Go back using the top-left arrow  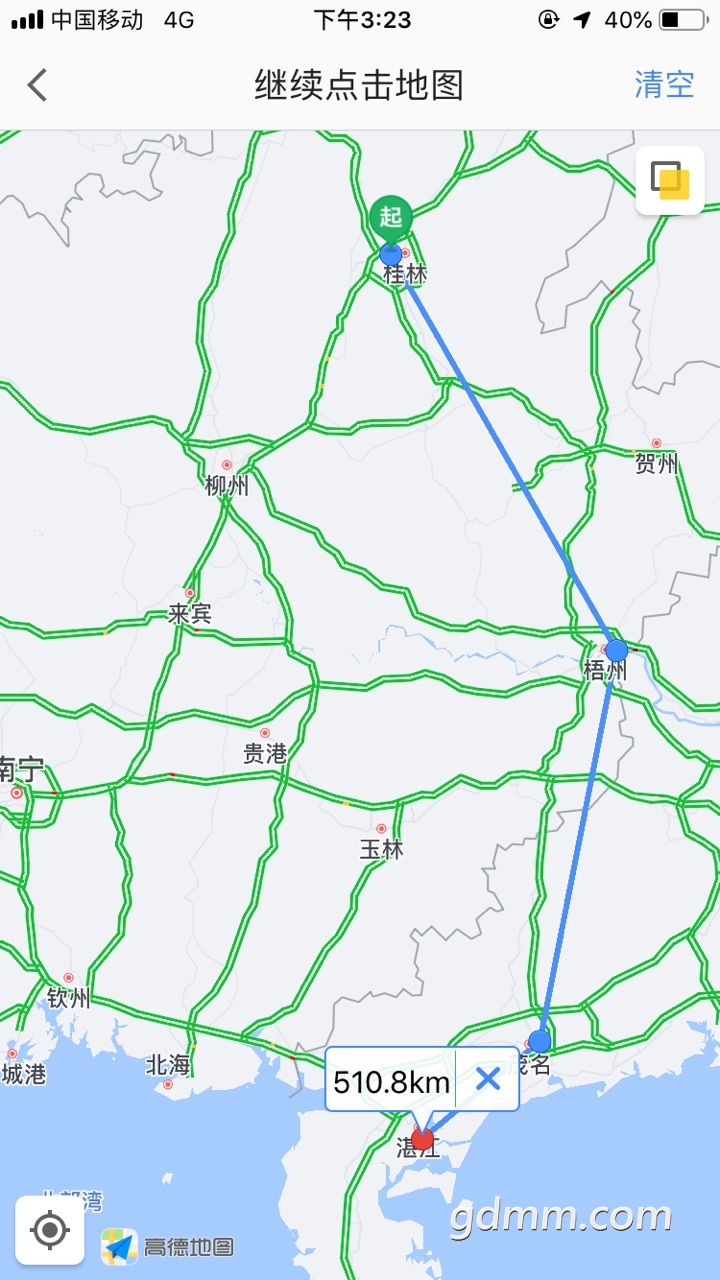point(38,85)
